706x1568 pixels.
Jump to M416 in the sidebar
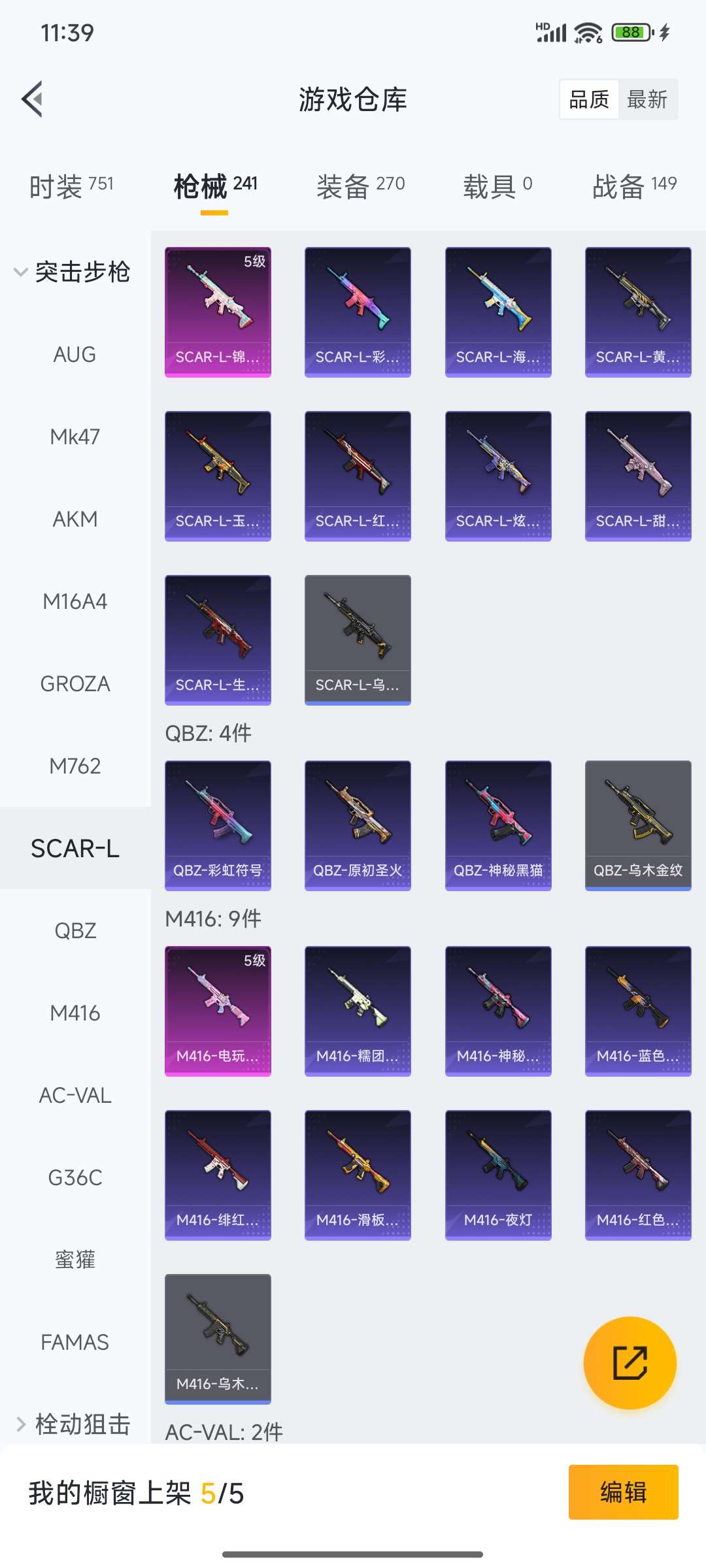pos(75,1013)
